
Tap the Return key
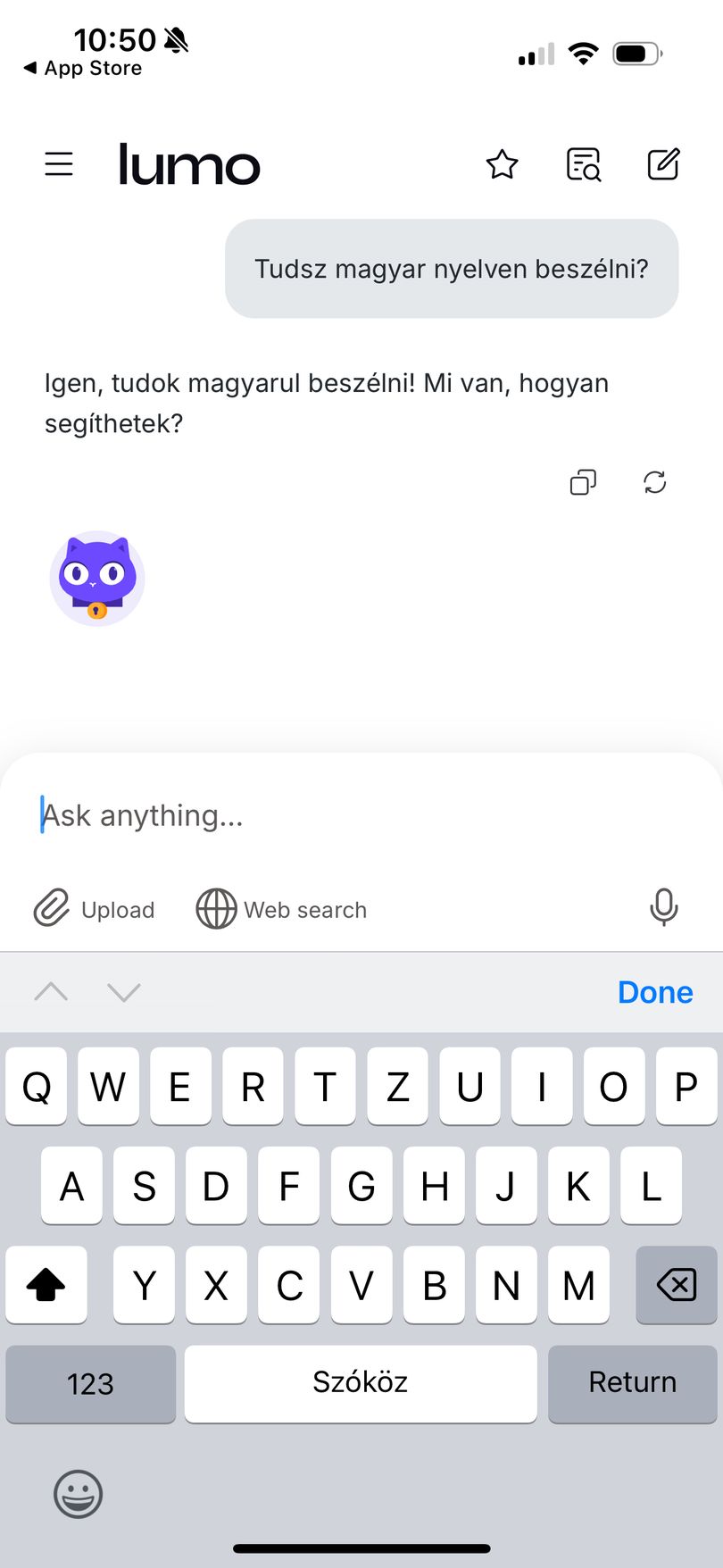[632, 1382]
